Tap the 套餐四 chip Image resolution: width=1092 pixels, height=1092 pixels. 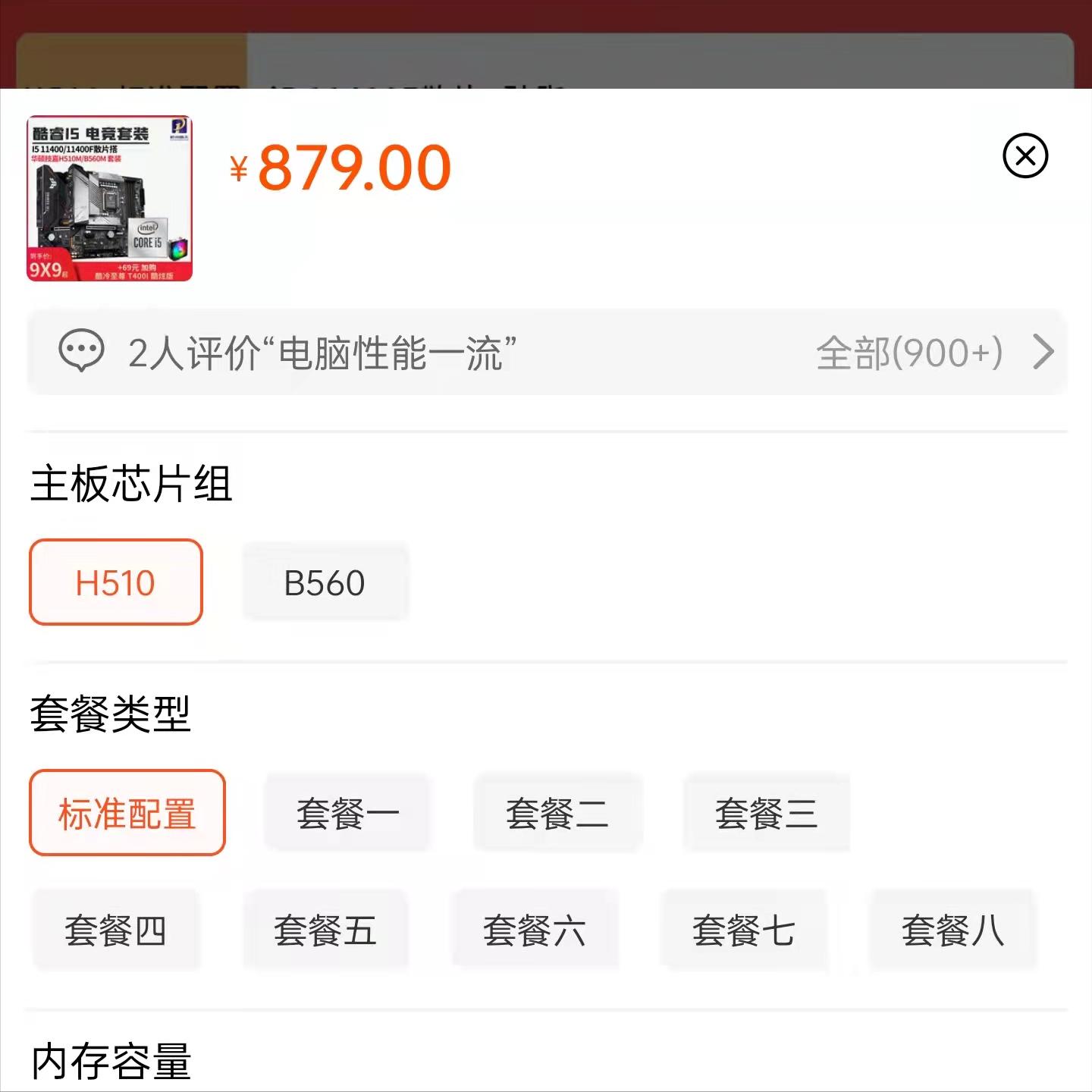(115, 930)
